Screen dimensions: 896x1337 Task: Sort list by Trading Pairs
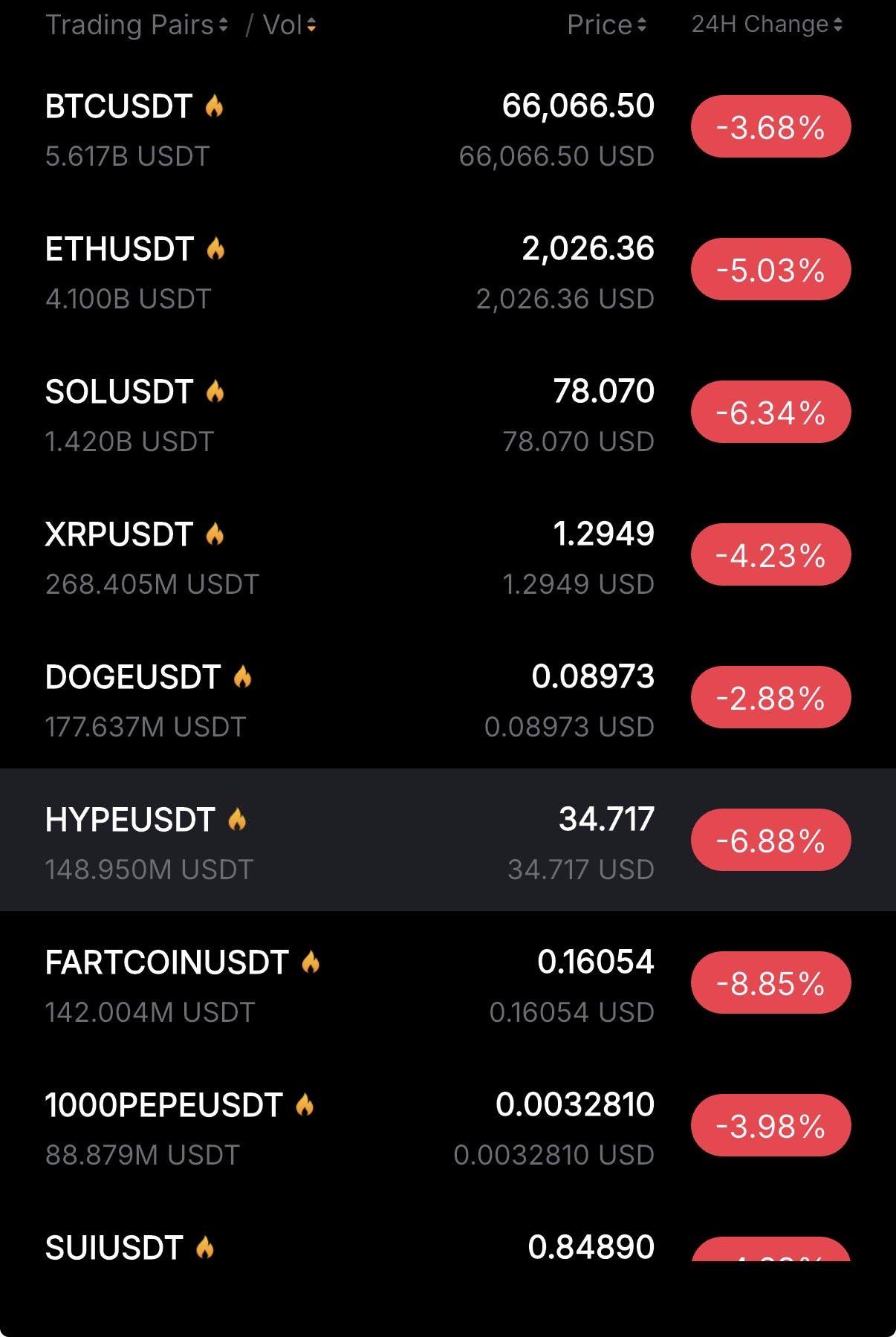[136, 25]
